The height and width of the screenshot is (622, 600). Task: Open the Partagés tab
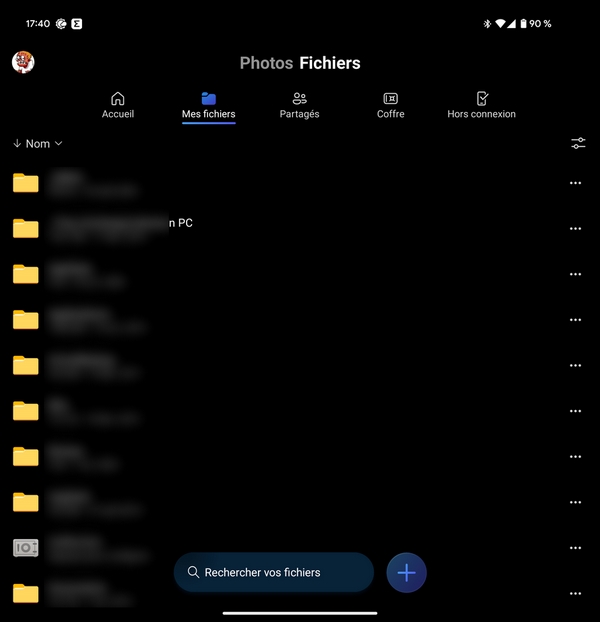[299, 105]
